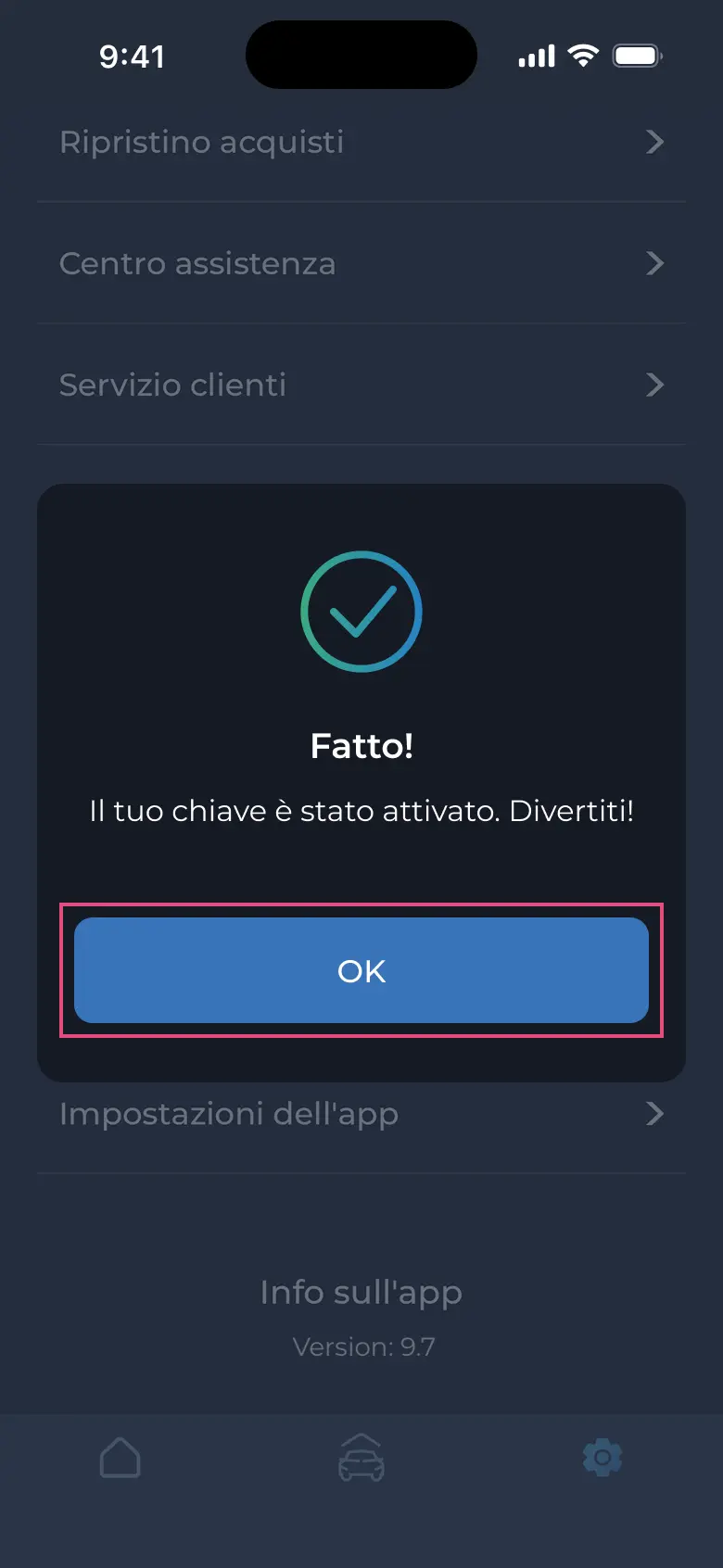Switch to the car tab
The height and width of the screenshot is (1568, 723).
click(x=361, y=1458)
